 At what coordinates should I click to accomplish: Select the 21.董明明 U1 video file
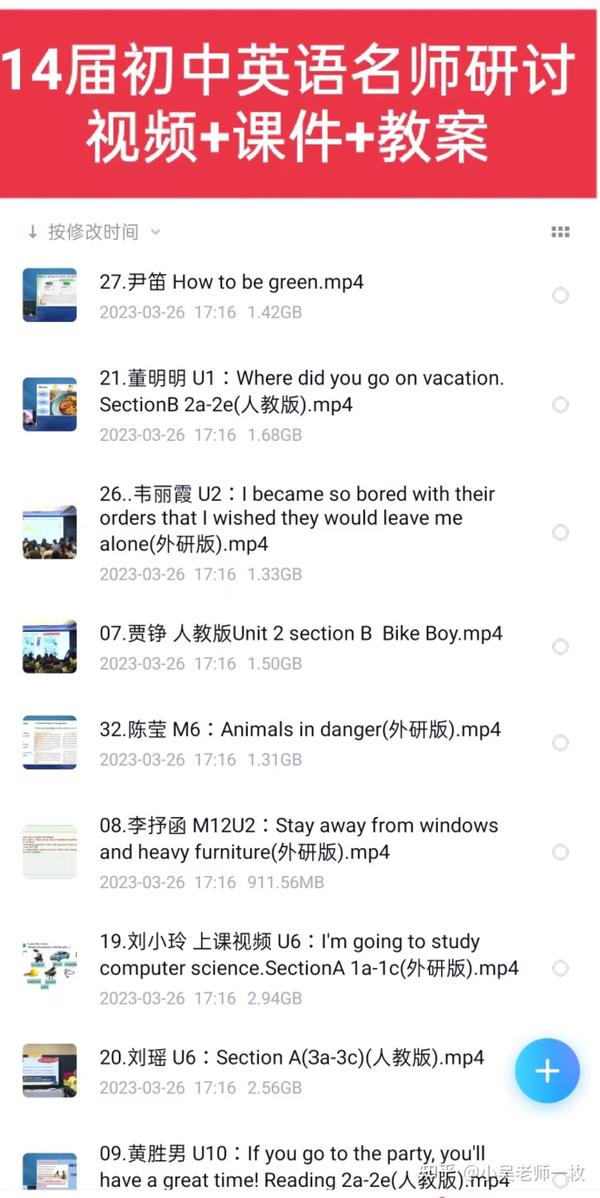[x=560, y=404]
